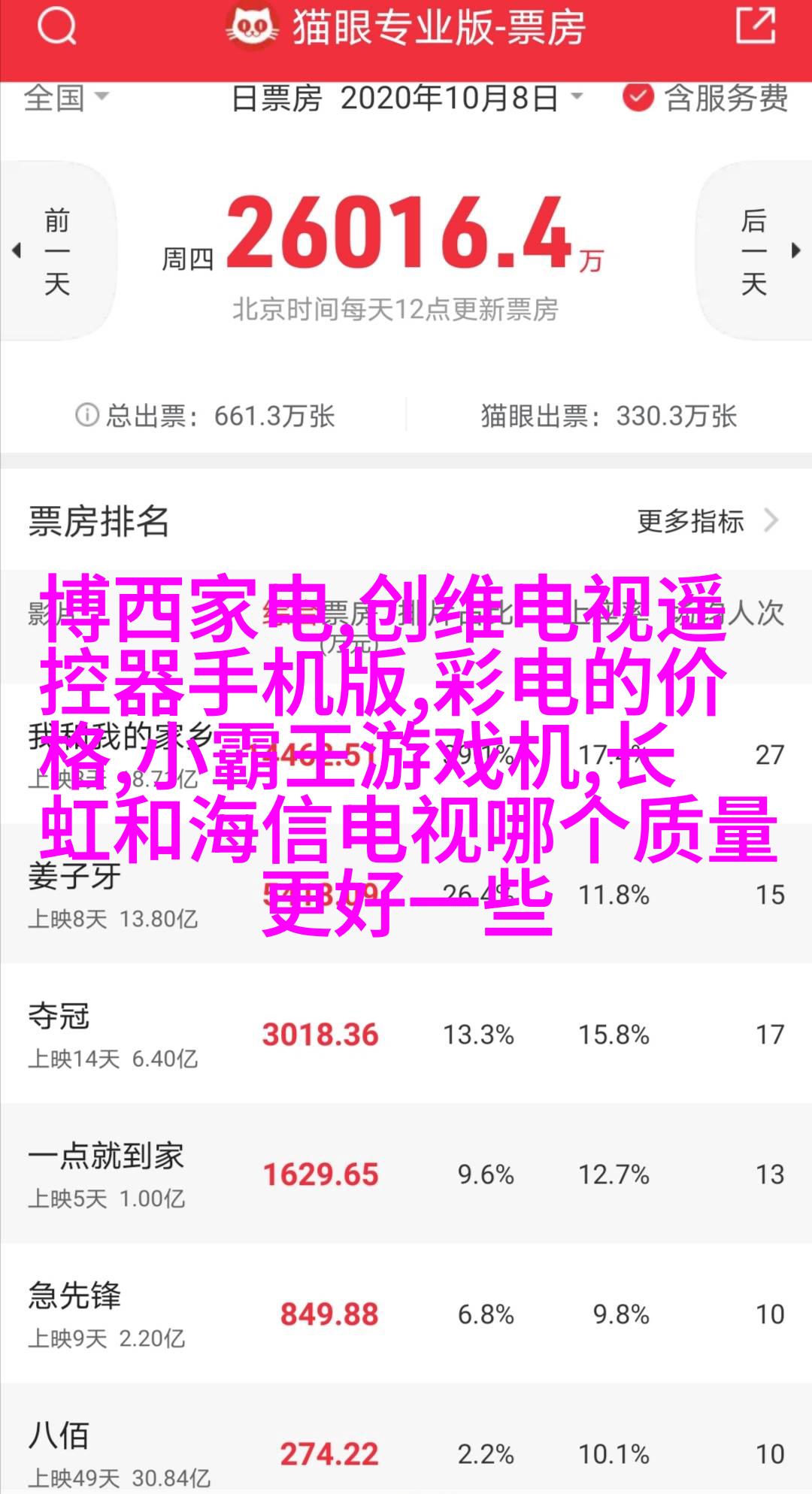Screen dimensions: 812x1494
Task: Uncheck the 含服务费 checkbox
Action: (638, 98)
